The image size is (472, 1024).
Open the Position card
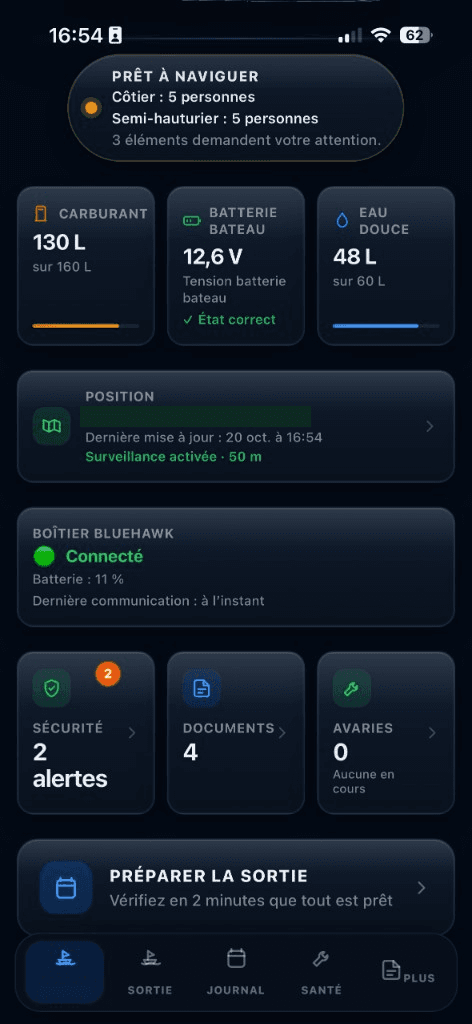236,426
